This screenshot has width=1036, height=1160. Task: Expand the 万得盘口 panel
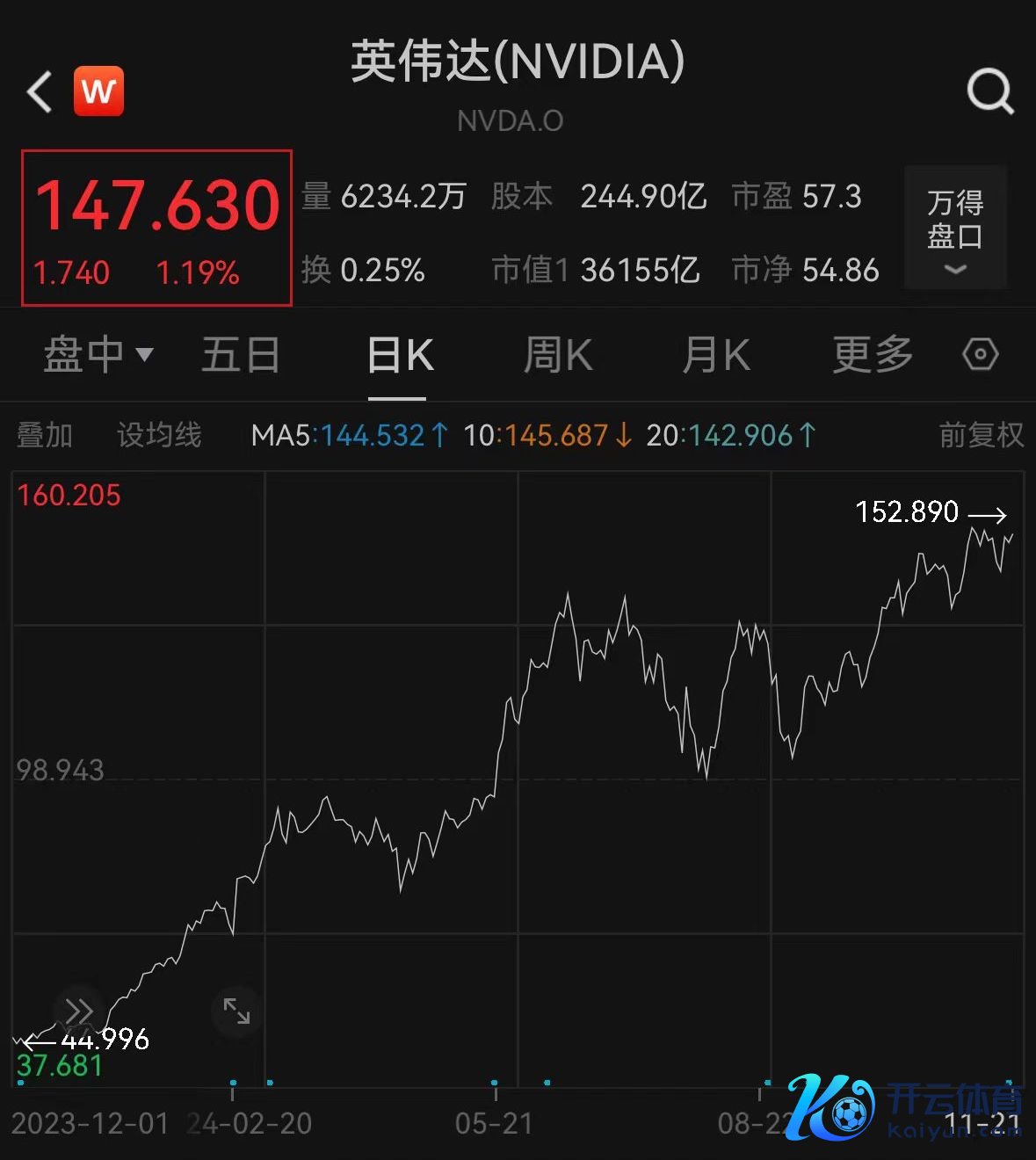[955, 228]
